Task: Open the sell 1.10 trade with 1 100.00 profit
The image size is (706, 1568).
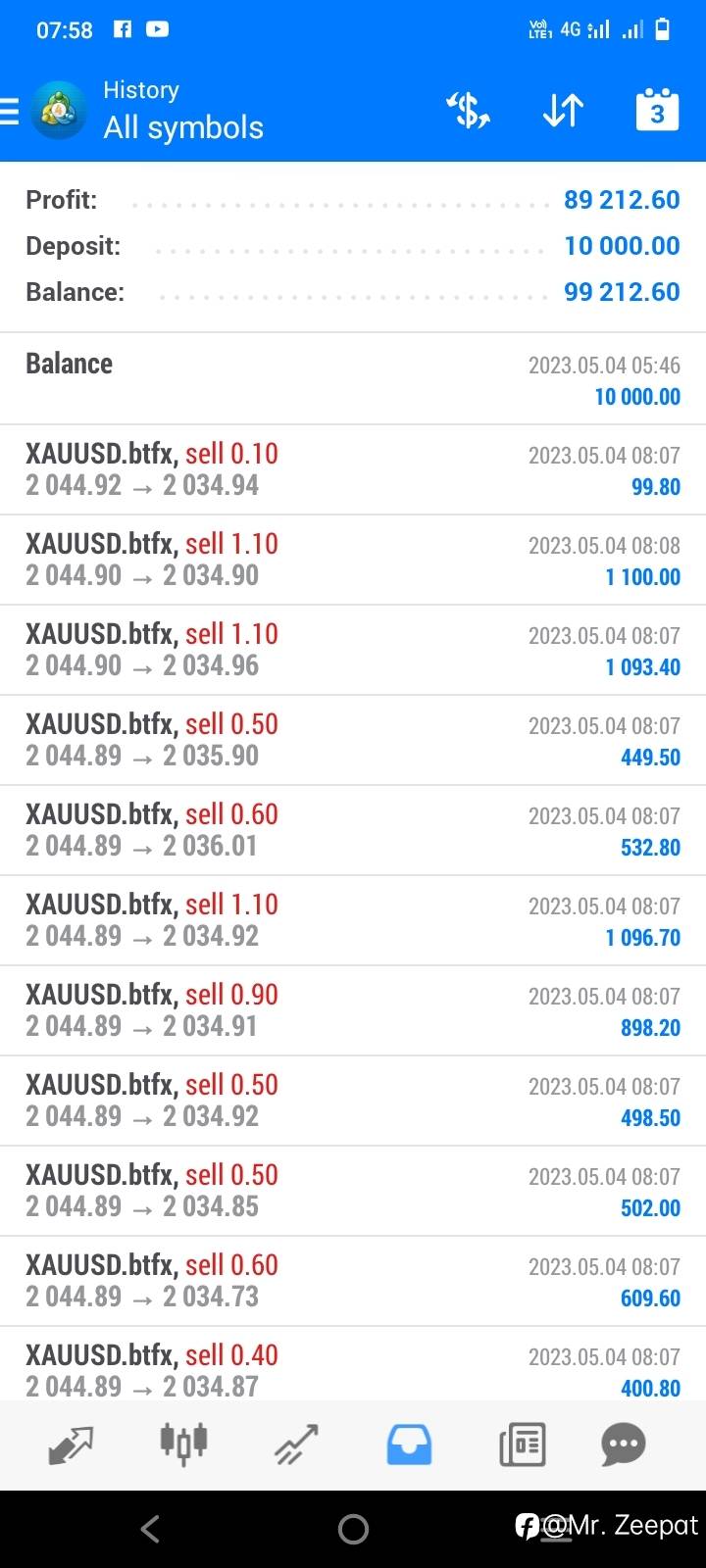Action: point(353,560)
